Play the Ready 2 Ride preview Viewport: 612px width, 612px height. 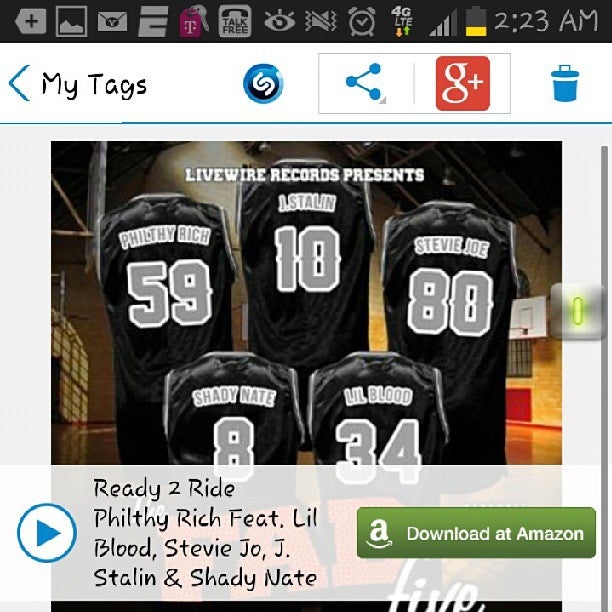coord(46,532)
